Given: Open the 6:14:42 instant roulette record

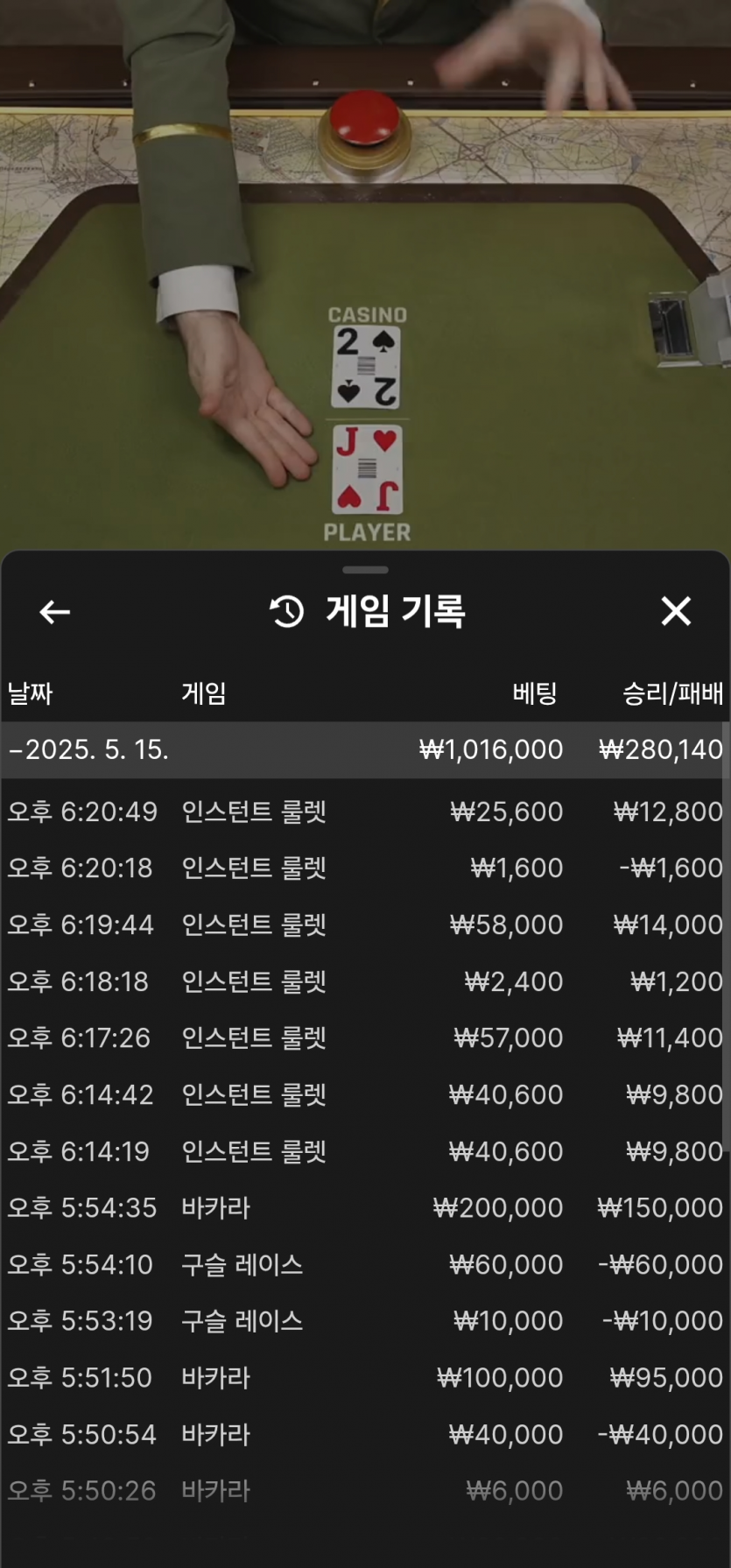Looking at the screenshot, I should click(x=364, y=1094).
